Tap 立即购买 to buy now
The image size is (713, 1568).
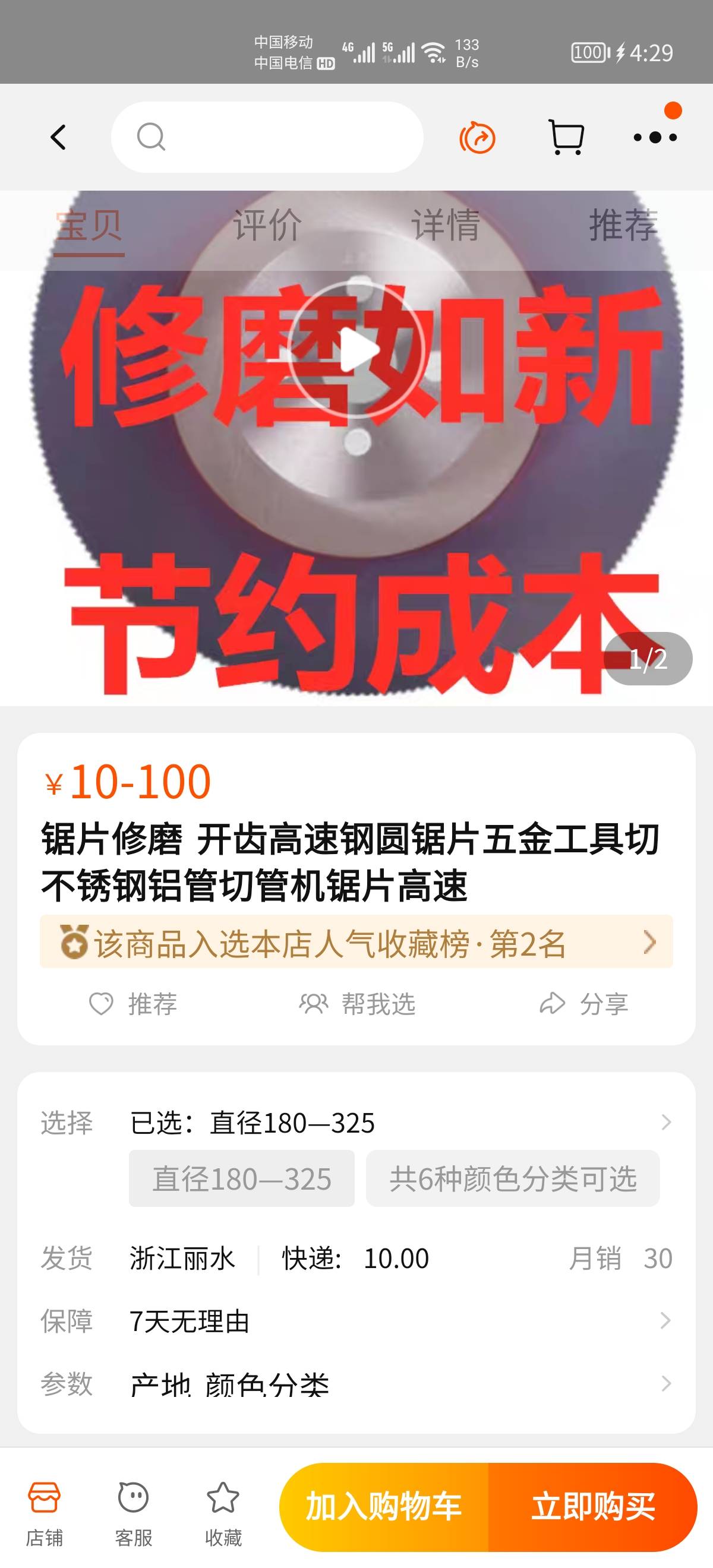tap(593, 1506)
